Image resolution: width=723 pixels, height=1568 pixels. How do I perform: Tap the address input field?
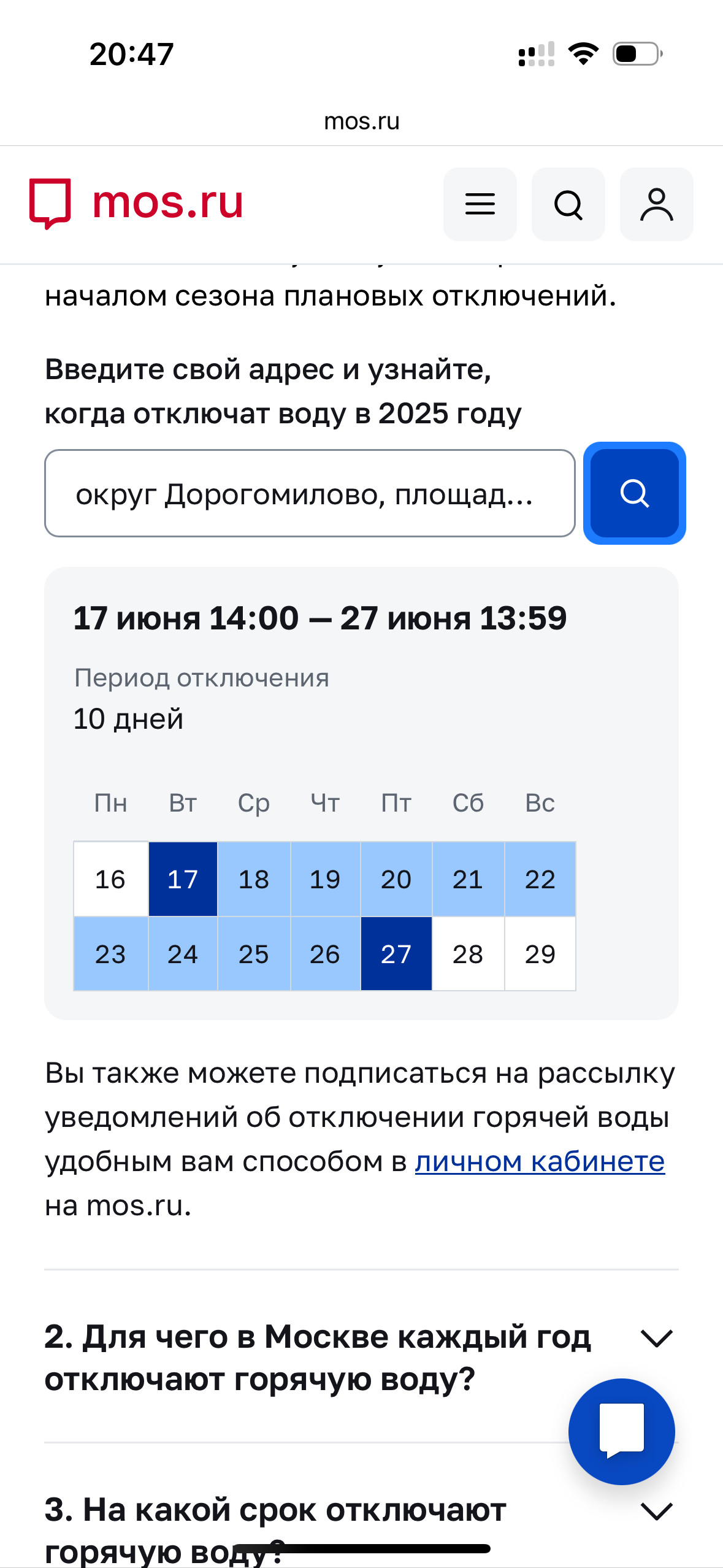(x=310, y=493)
